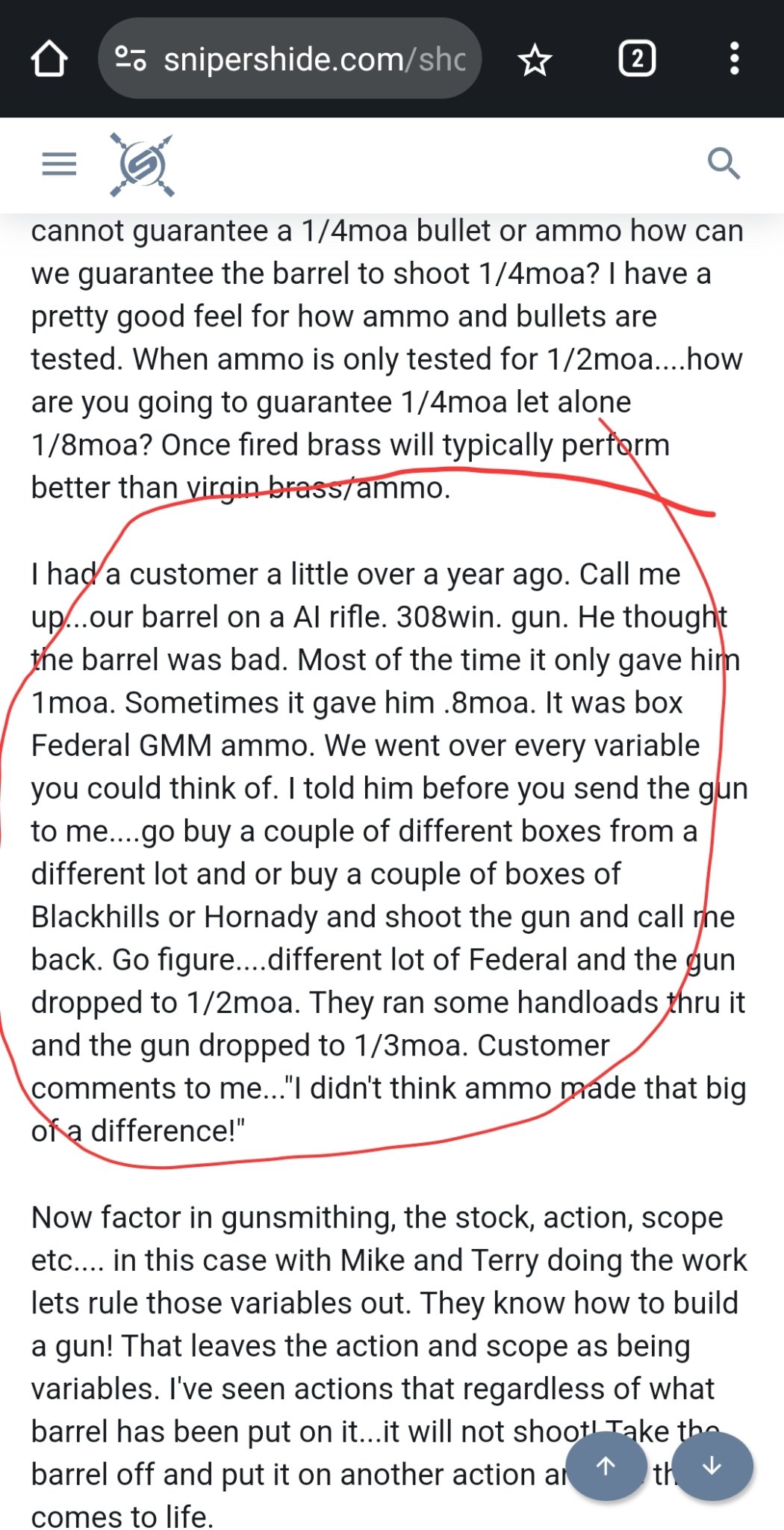Tap the snipershide.com address bar

tap(314, 59)
